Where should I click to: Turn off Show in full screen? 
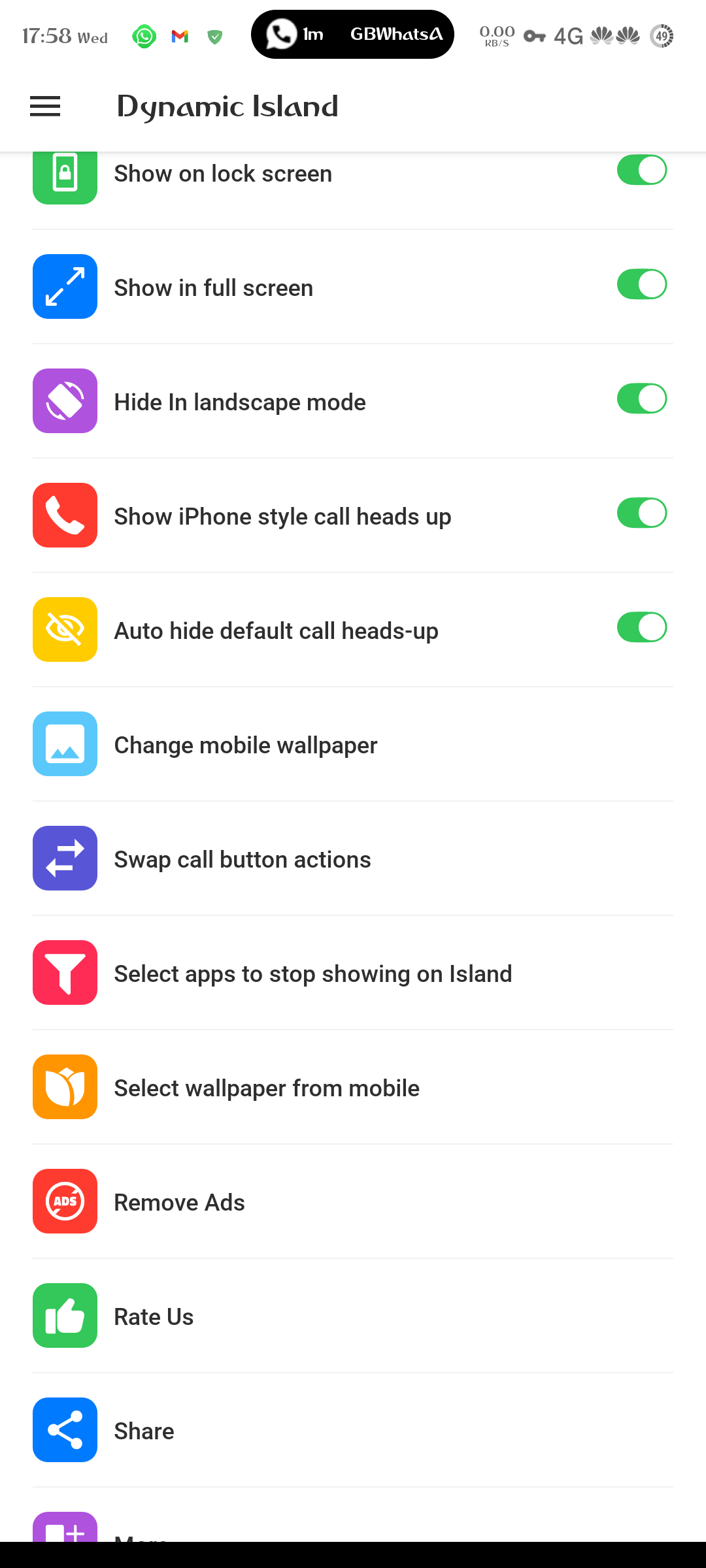641,285
